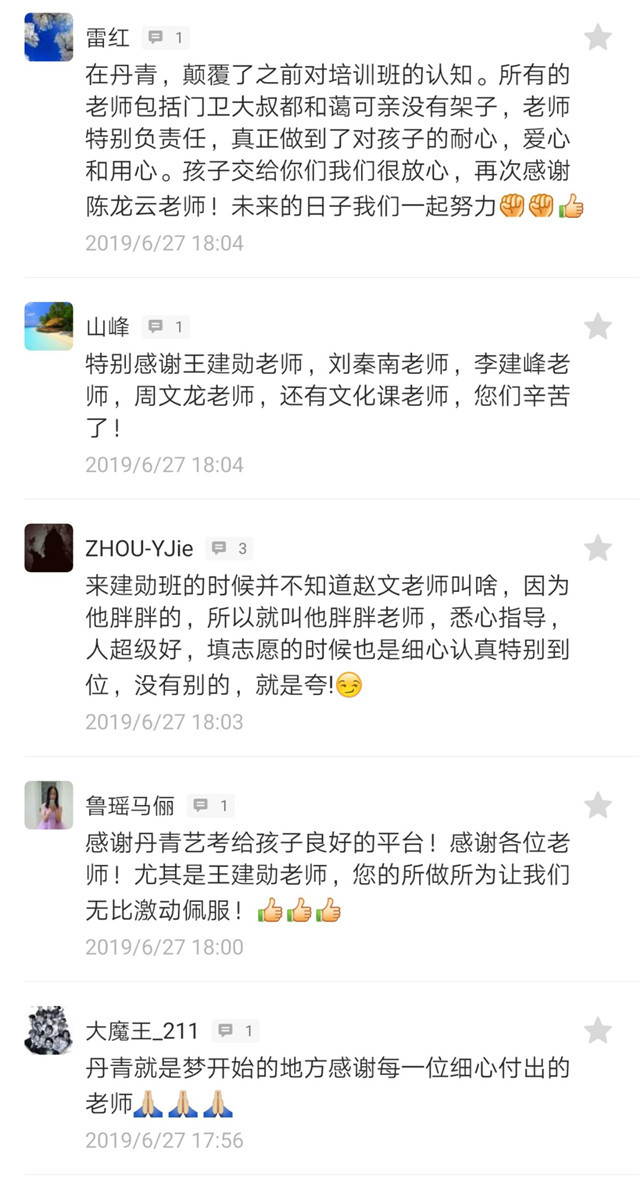Tap 山峰's beach avatar
Screen dimensions: 640x1183
pyautogui.click(x=49, y=326)
